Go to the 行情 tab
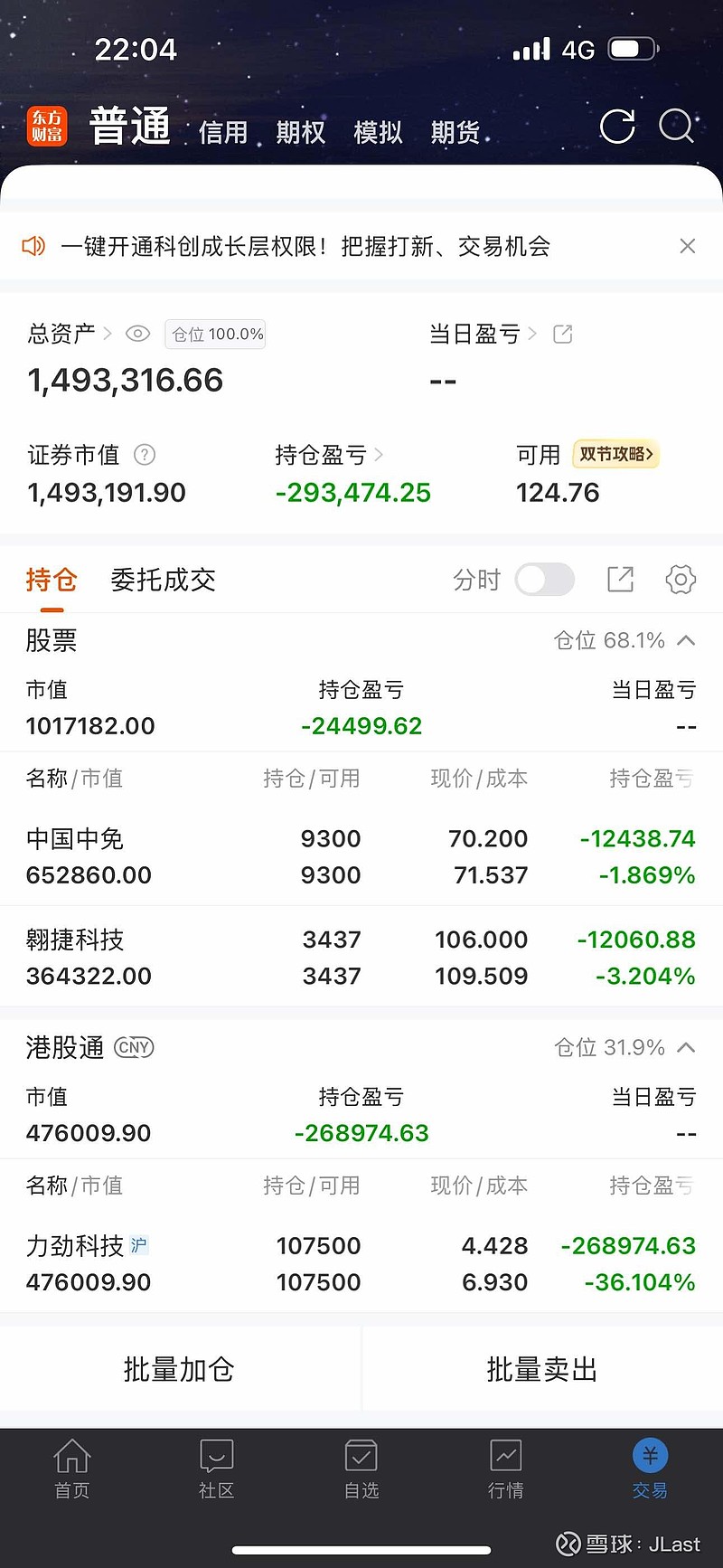 point(506,1469)
